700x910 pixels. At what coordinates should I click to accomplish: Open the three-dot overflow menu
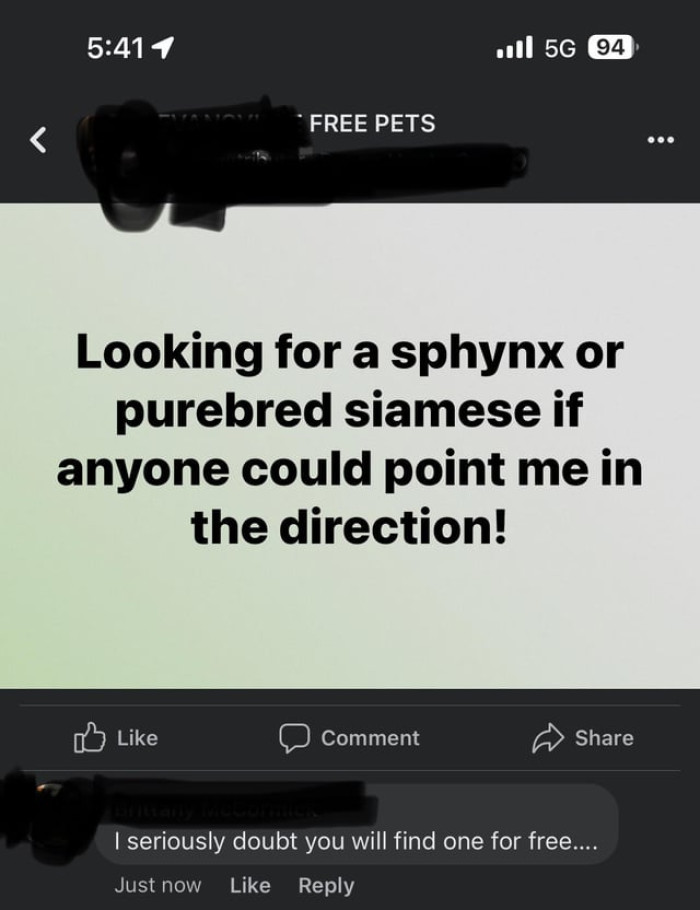(660, 141)
